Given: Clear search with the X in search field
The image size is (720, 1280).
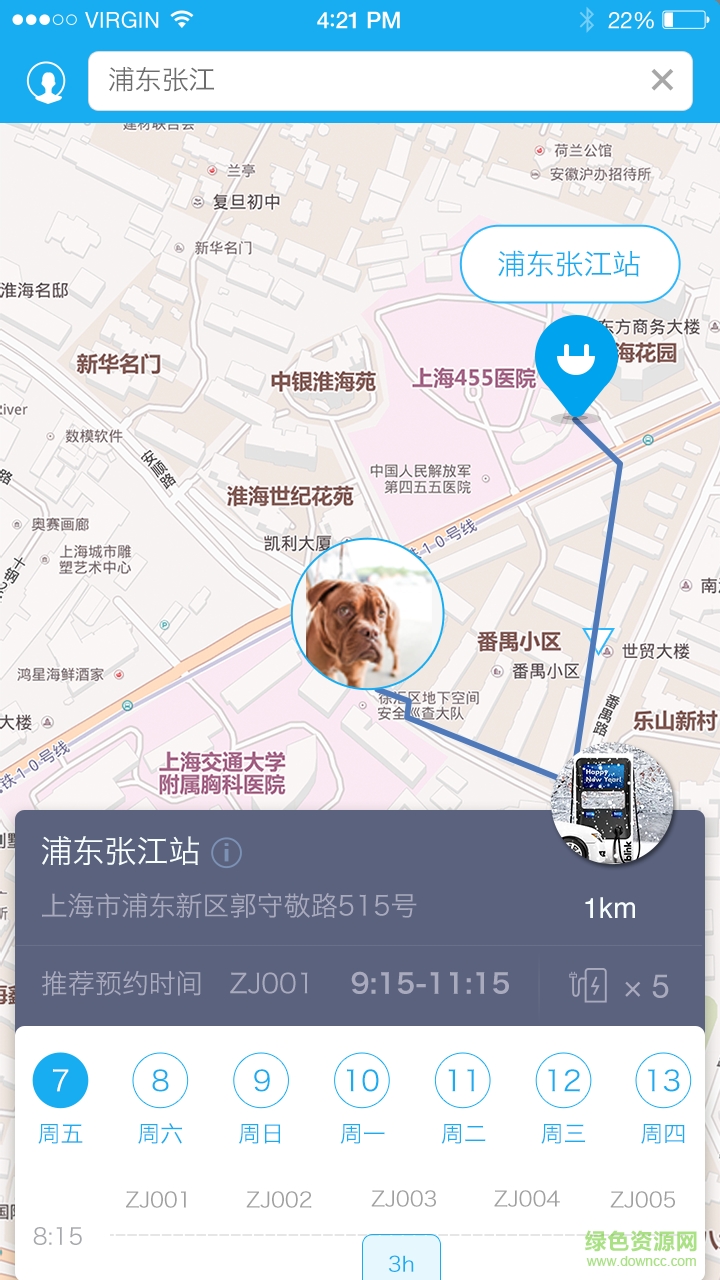Looking at the screenshot, I should point(662,79).
